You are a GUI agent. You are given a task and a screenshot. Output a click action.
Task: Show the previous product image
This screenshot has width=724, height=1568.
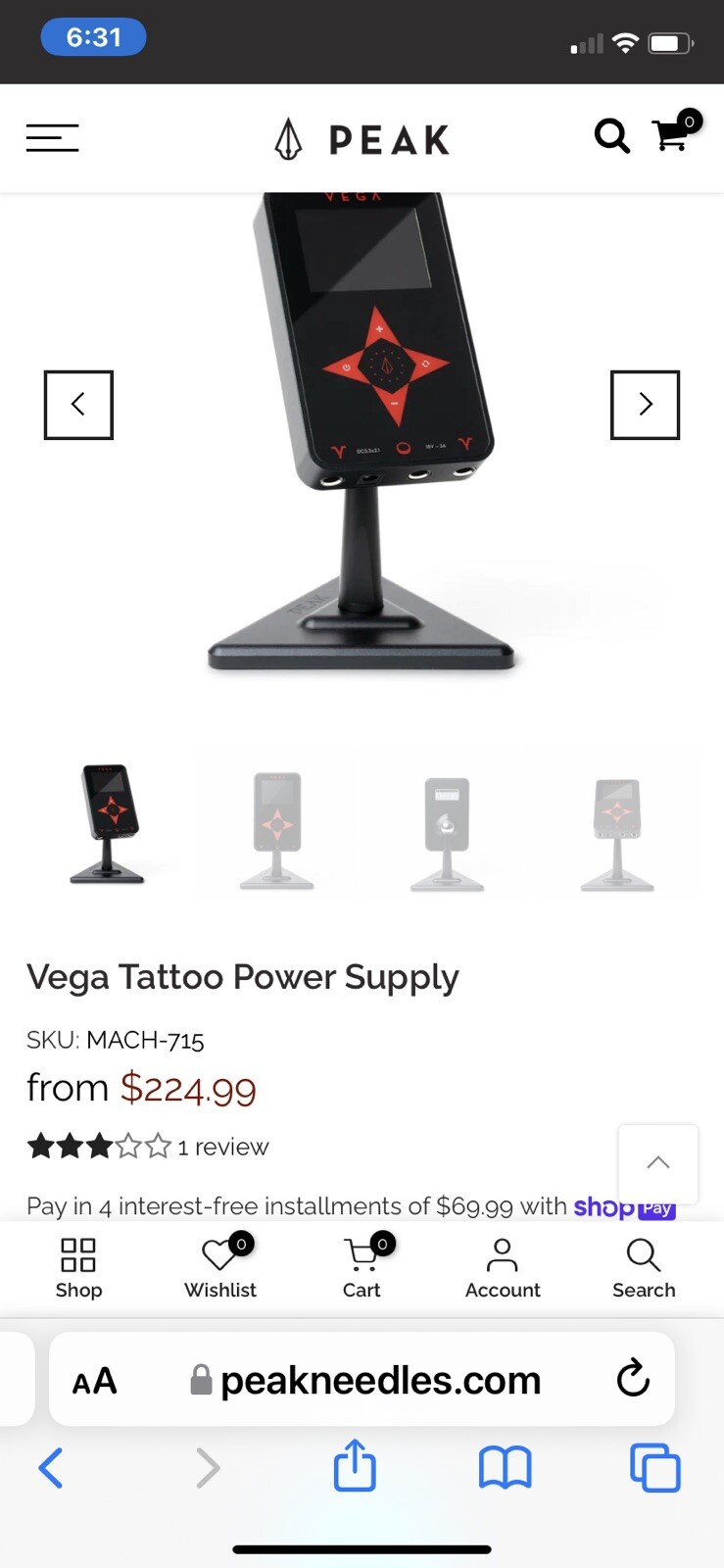[x=78, y=405]
